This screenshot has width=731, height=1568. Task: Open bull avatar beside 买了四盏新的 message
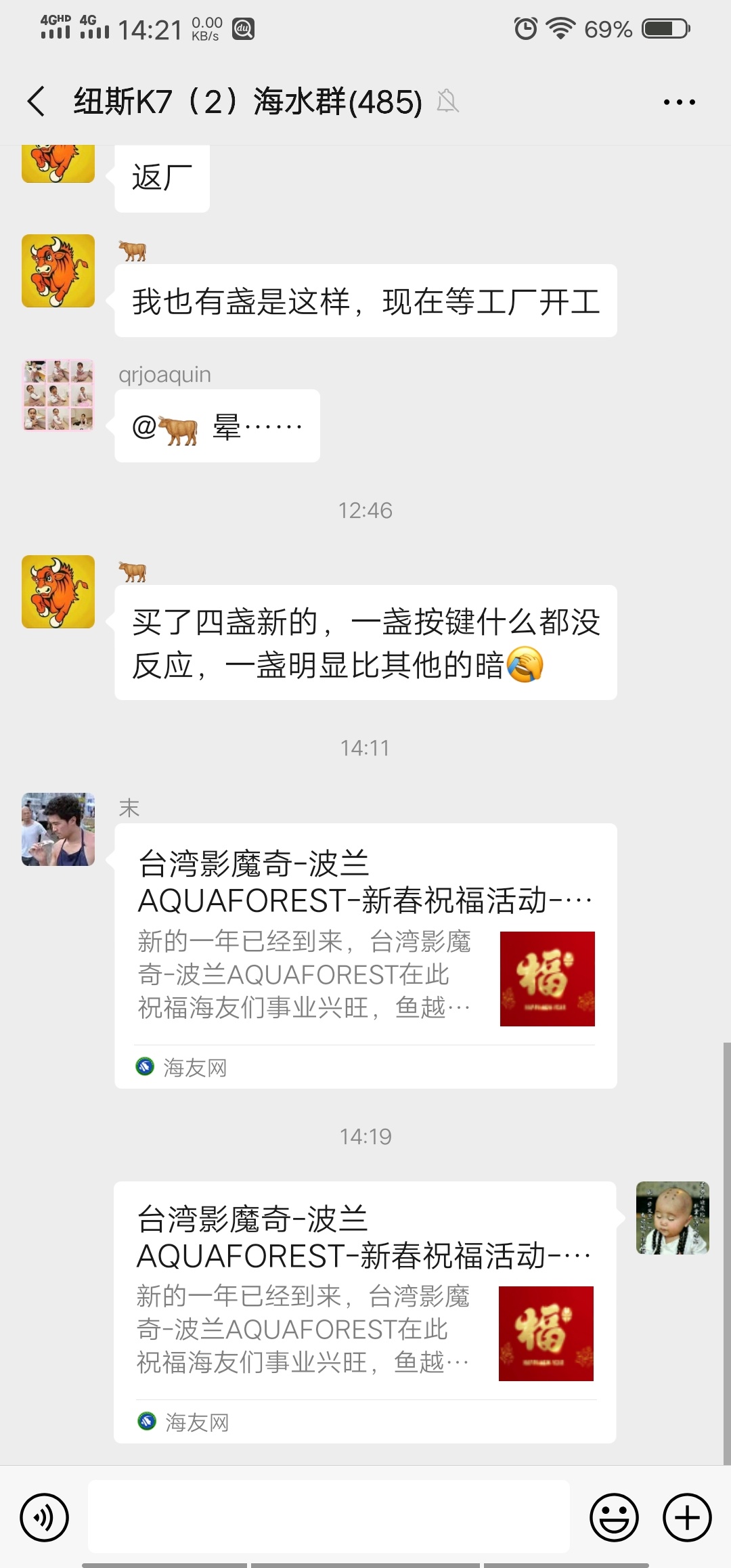pyautogui.click(x=58, y=591)
